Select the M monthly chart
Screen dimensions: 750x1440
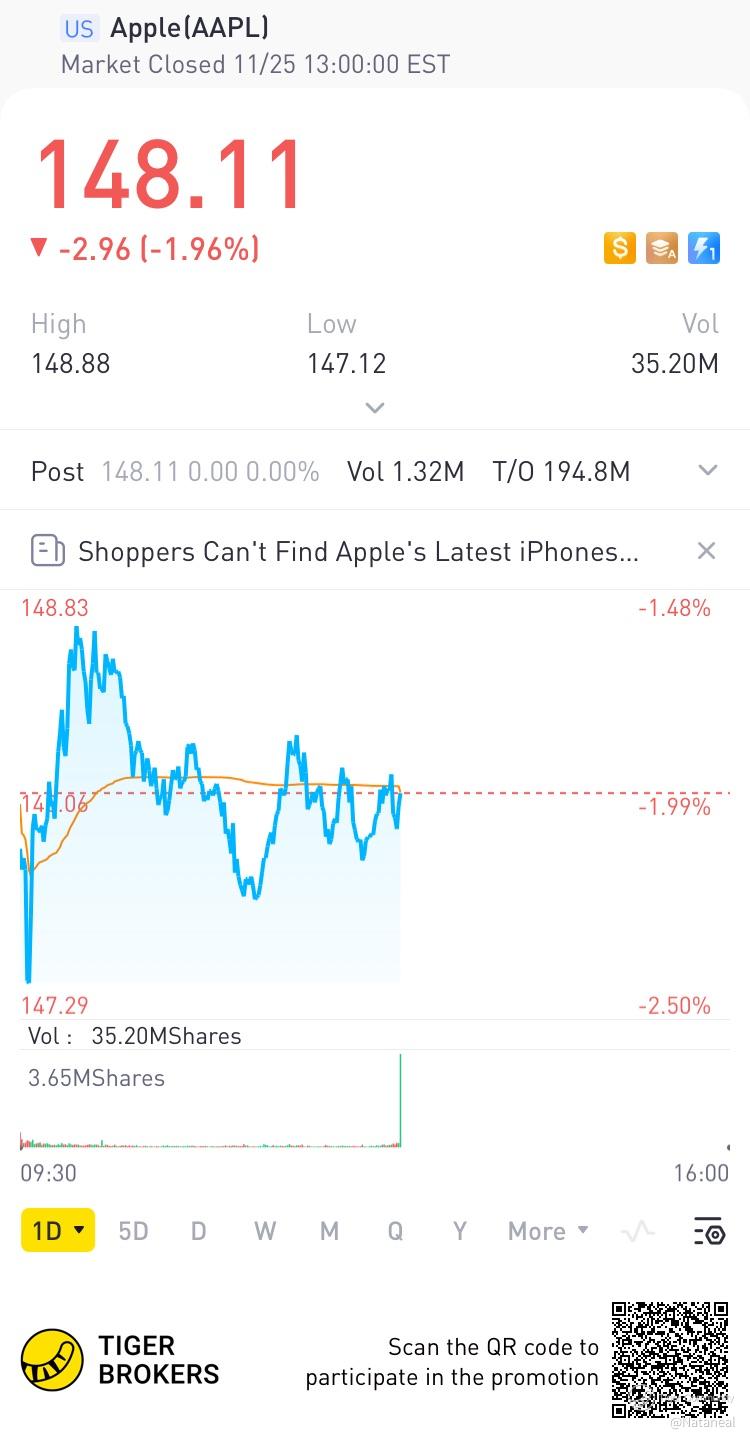(329, 1231)
